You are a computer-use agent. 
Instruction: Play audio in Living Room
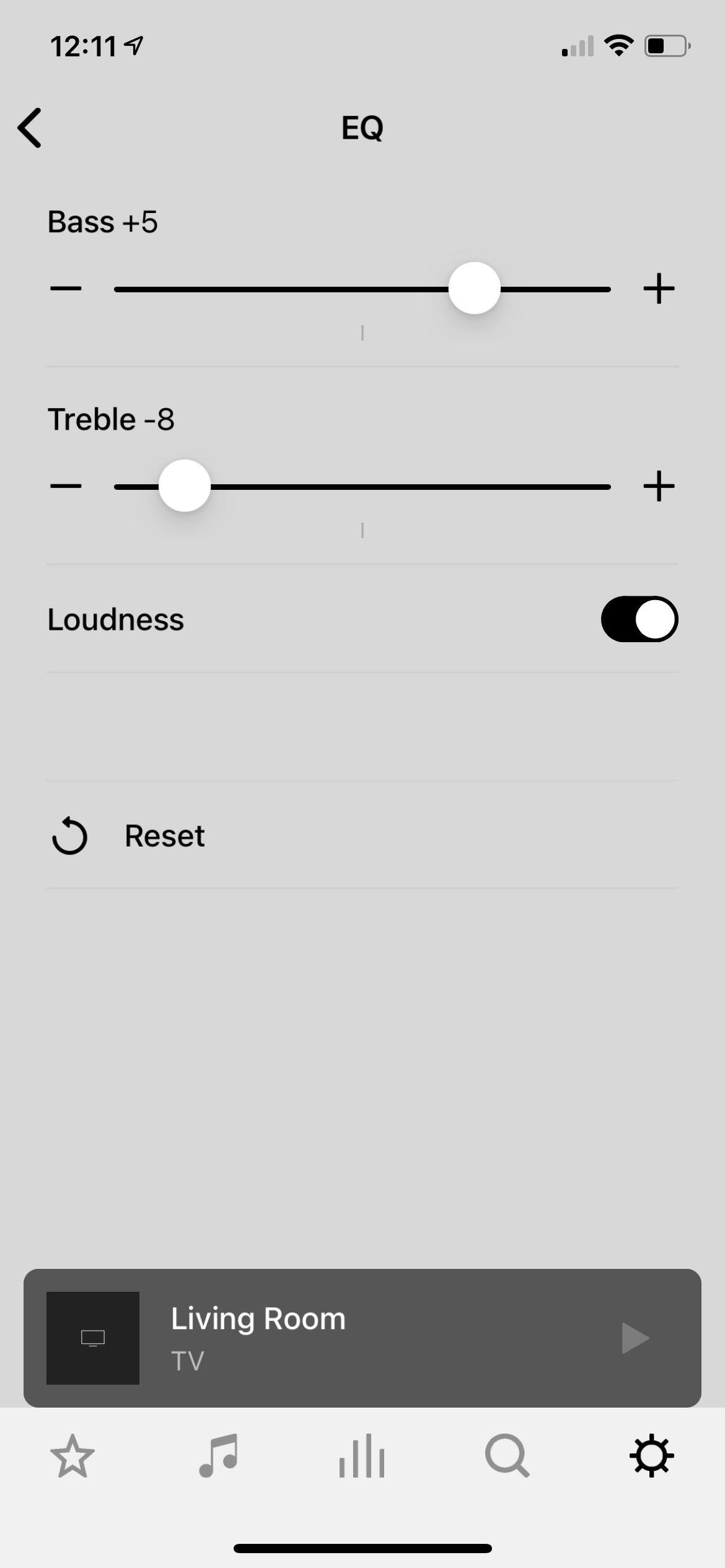click(x=635, y=1338)
